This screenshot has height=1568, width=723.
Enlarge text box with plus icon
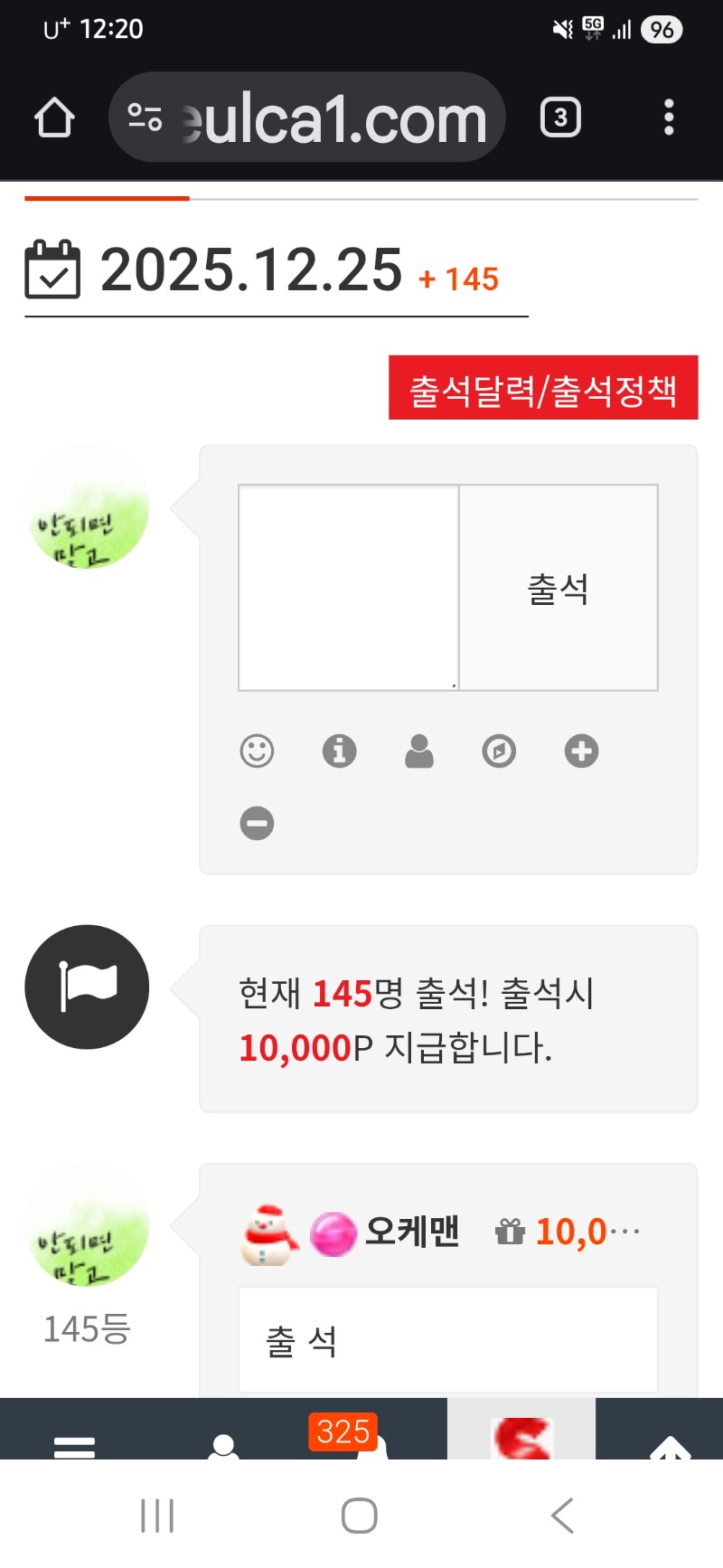point(581,751)
